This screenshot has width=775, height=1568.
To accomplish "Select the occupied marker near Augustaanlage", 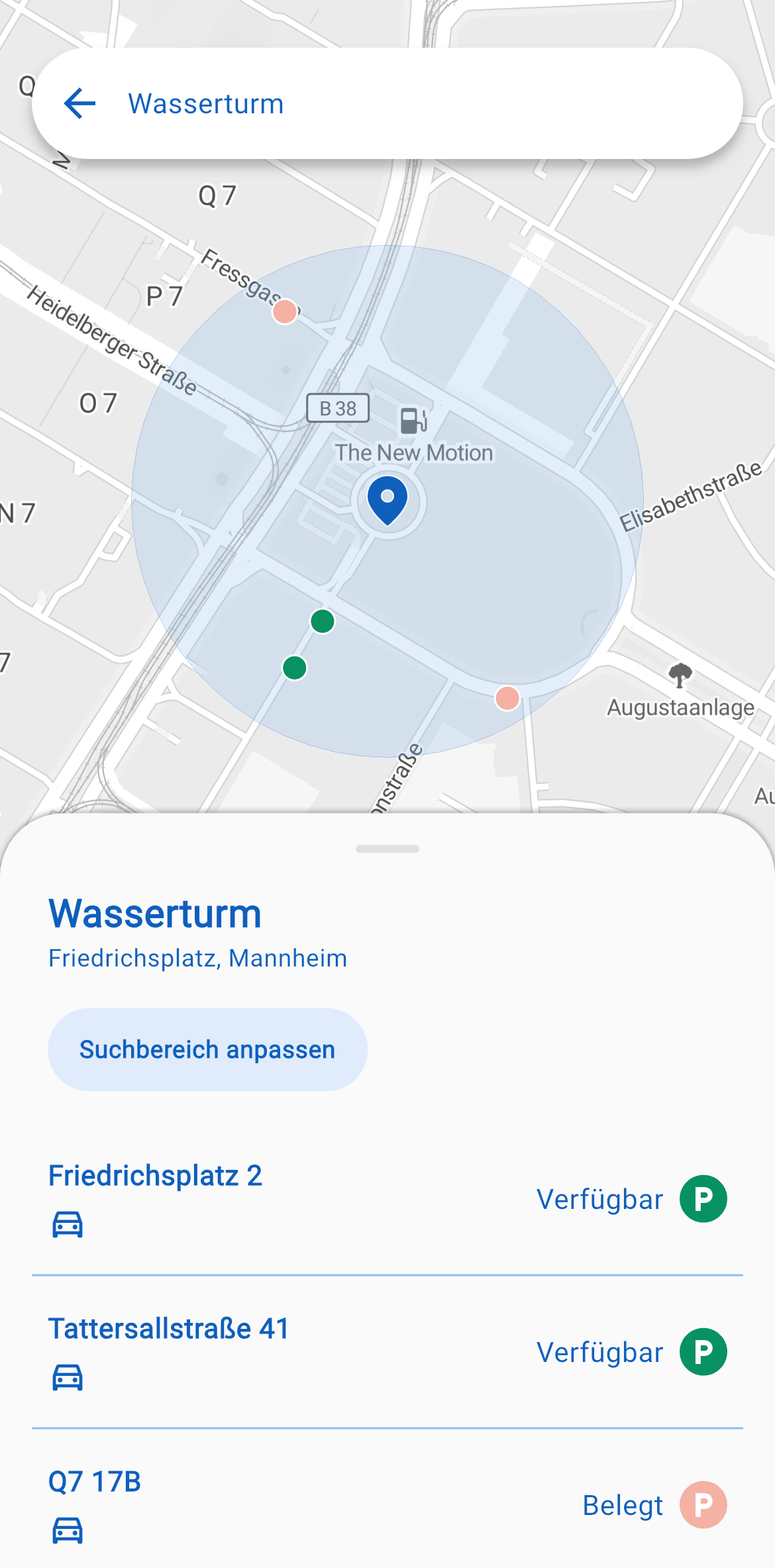I will pos(507,698).
